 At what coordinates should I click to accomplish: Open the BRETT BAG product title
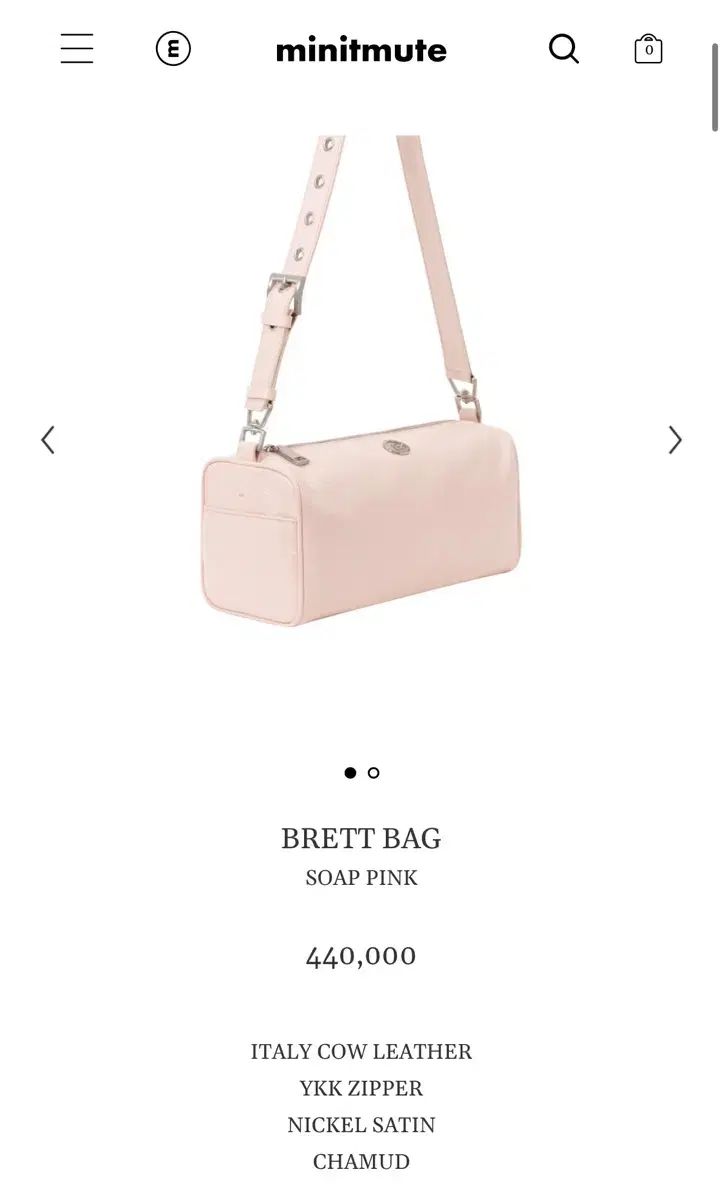point(362,838)
